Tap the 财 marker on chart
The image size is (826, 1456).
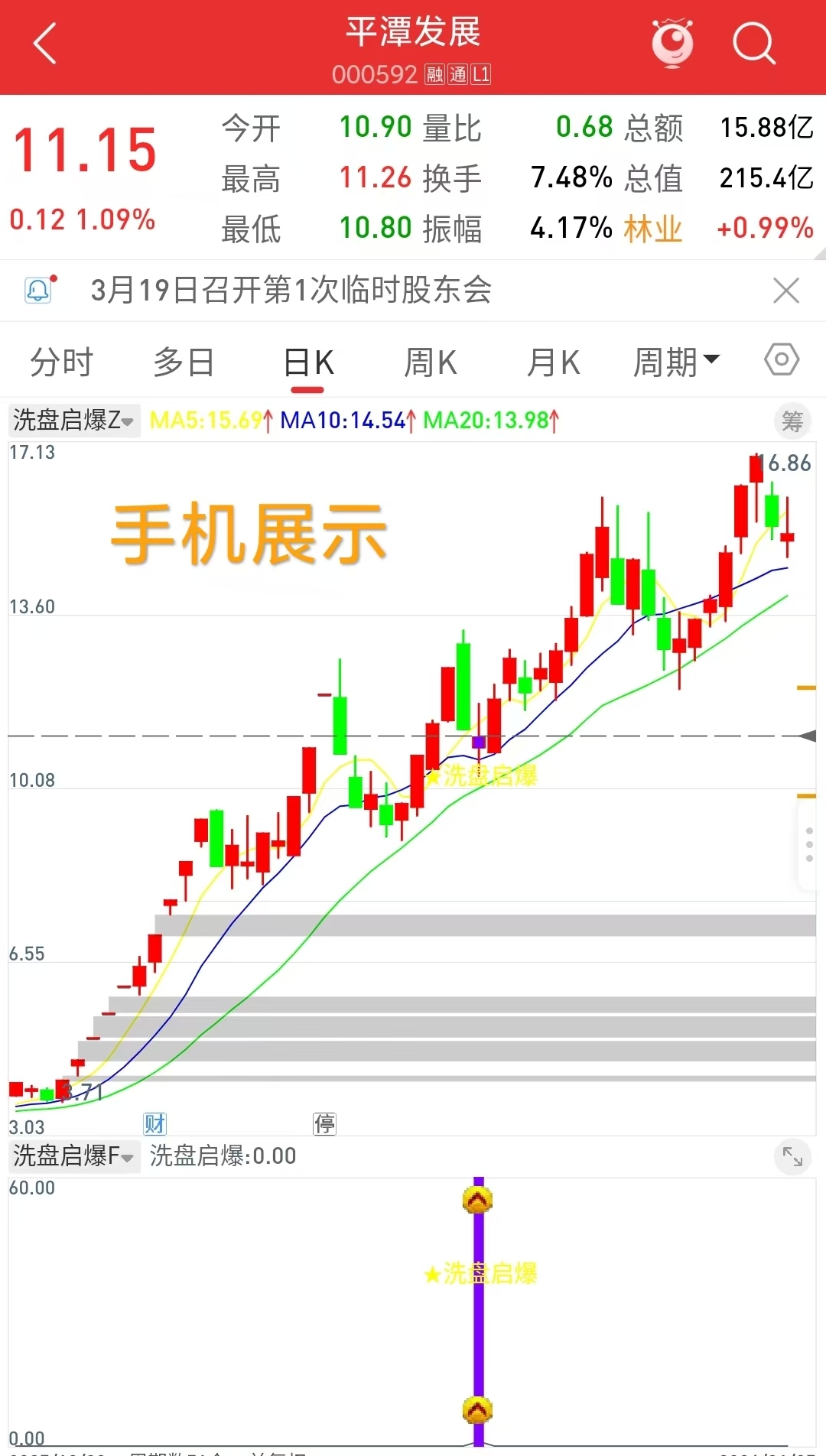(154, 1123)
